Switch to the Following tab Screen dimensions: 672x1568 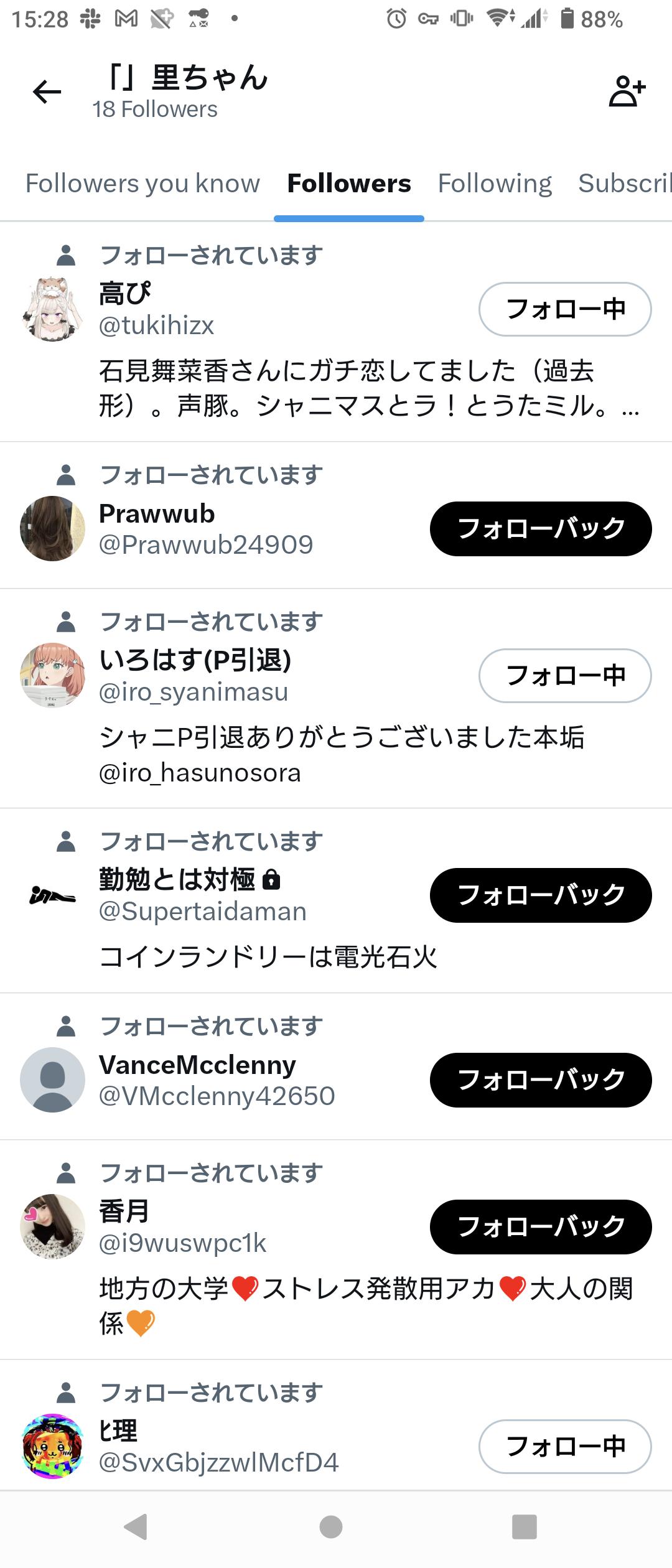pyautogui.click(x=495, y=184)
